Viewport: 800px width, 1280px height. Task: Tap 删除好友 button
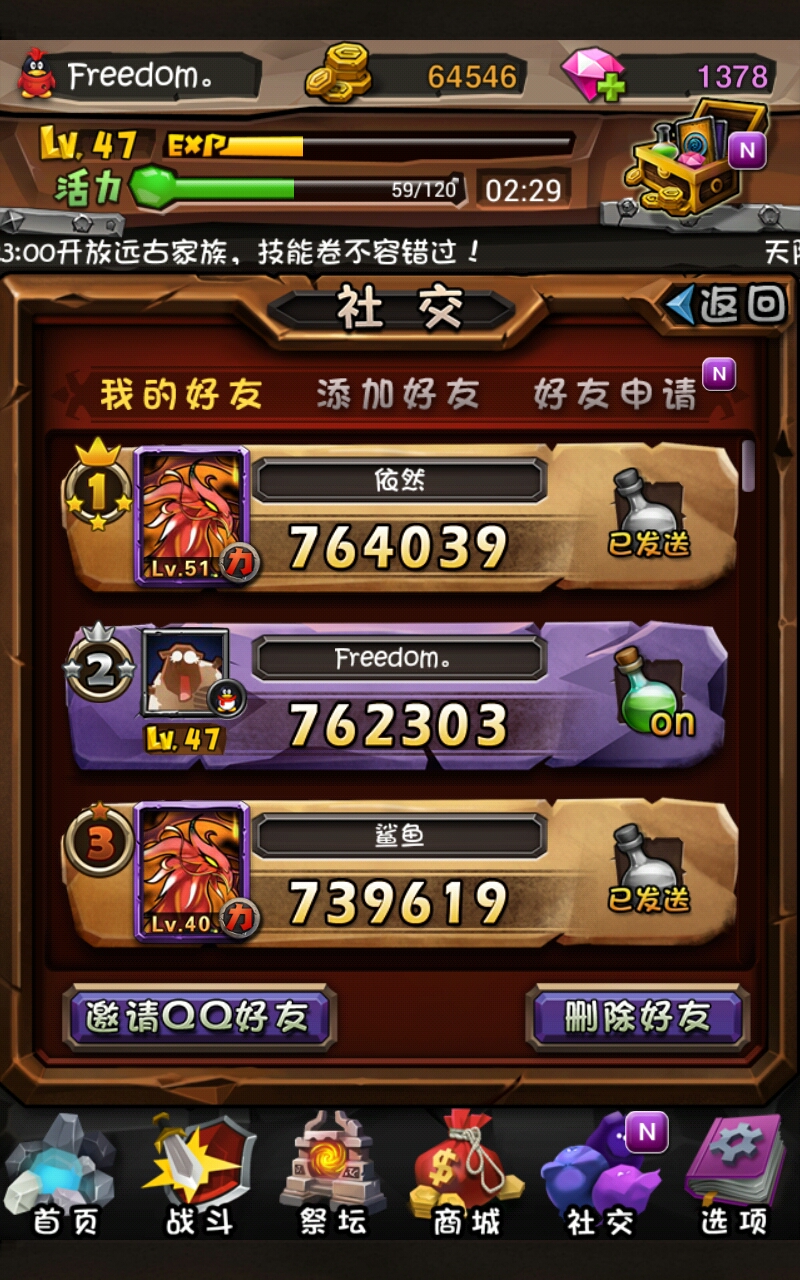point(637,1018)
